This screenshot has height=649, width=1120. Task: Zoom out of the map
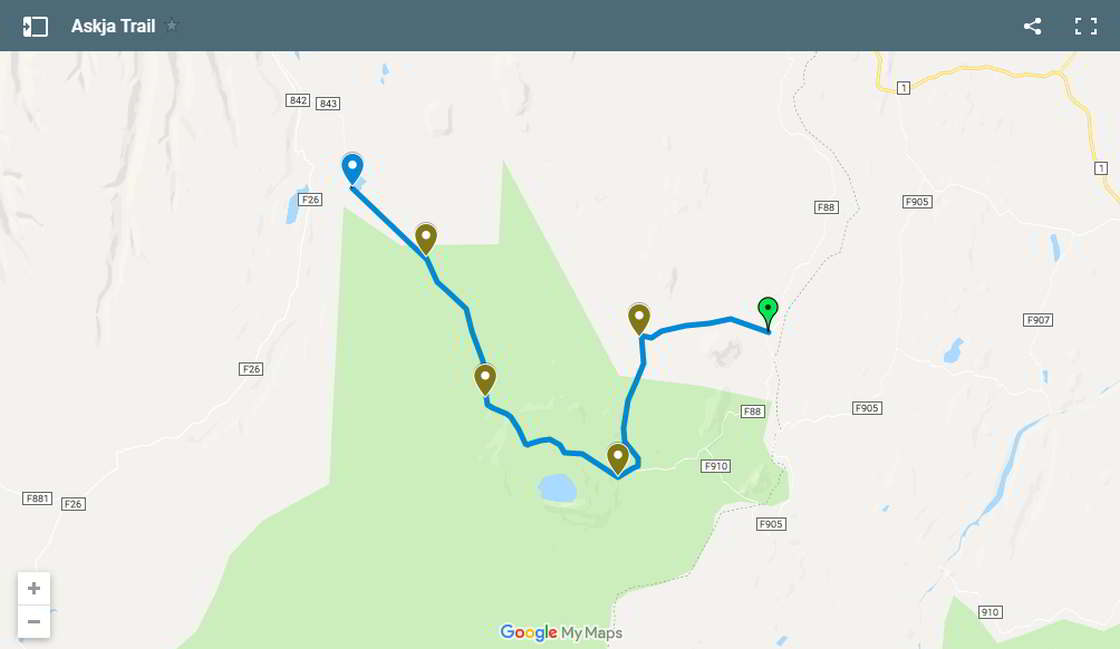click(x=34, y=622)
